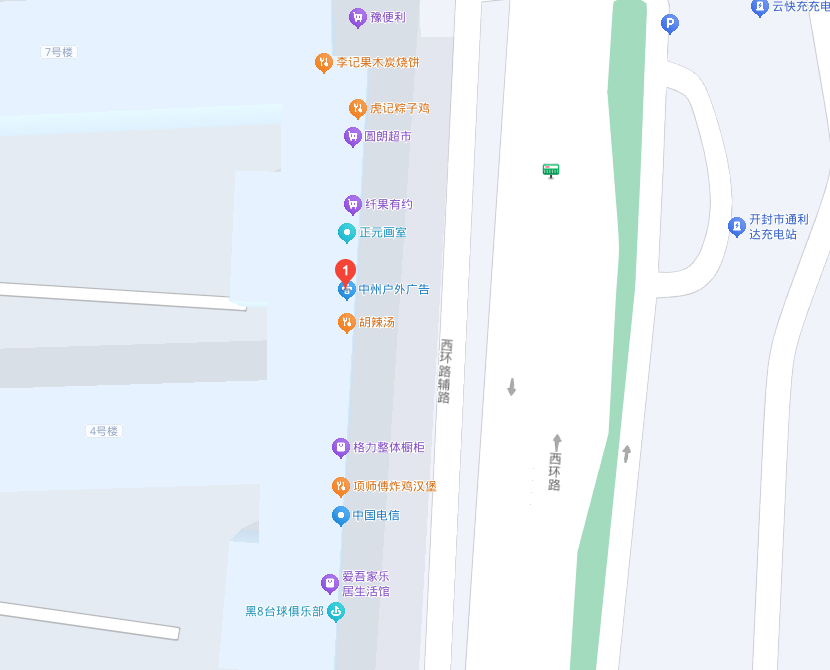Open the 虎记粽子鸡 restaurant marker
Viewport: 830px width, 670px height.
tap(357, 109)
